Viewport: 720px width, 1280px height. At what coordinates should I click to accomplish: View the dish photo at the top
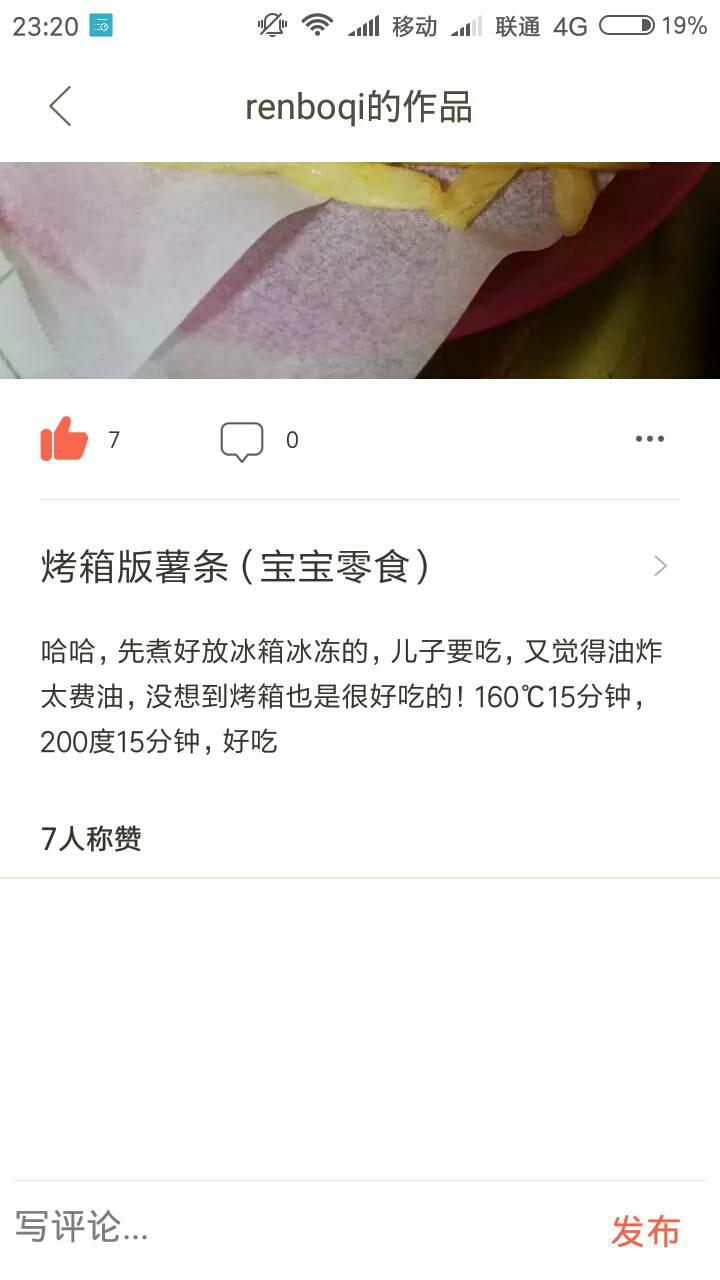360,270
